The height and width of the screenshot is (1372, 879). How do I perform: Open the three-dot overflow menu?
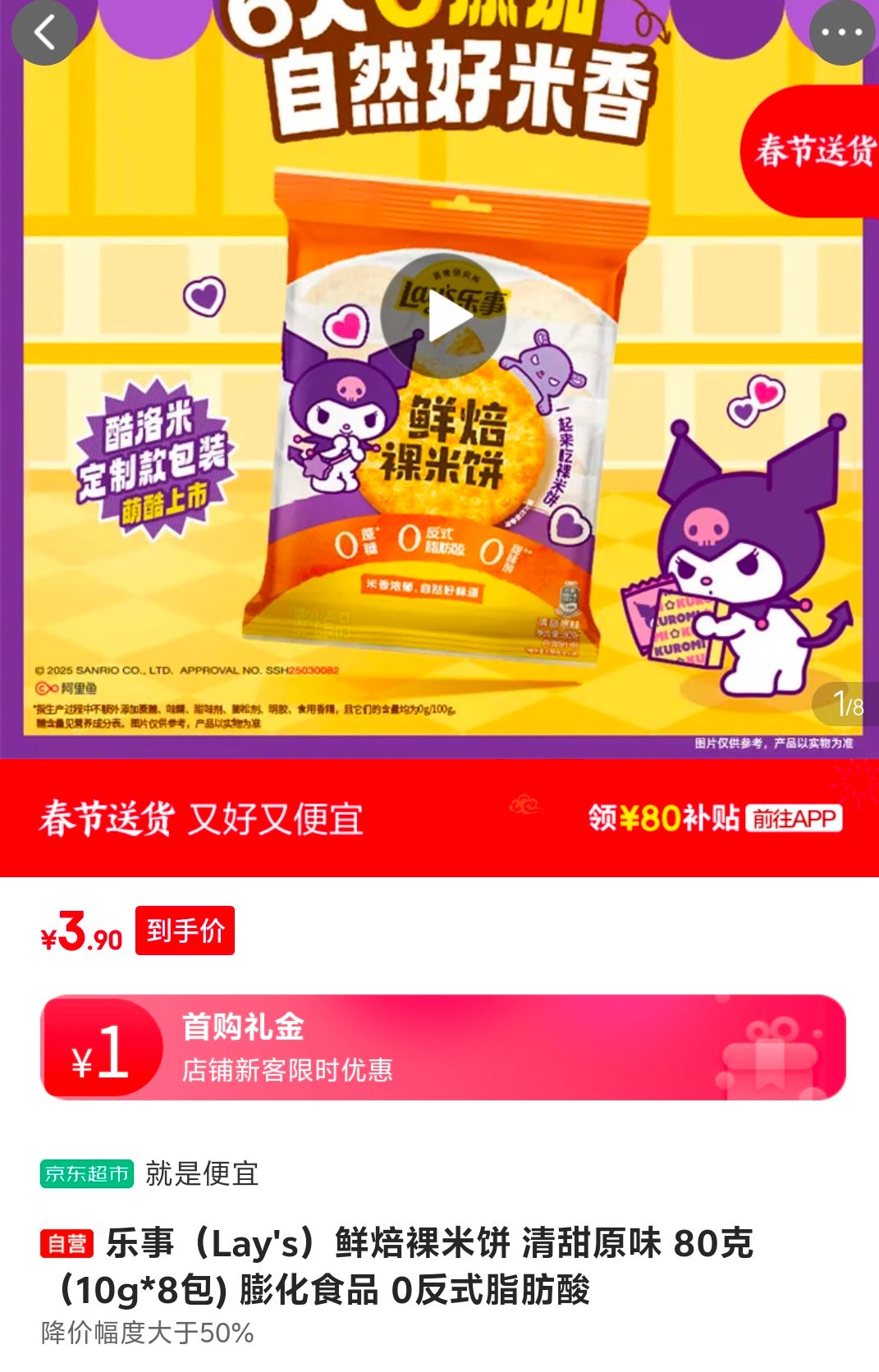[x=842, y=32]
